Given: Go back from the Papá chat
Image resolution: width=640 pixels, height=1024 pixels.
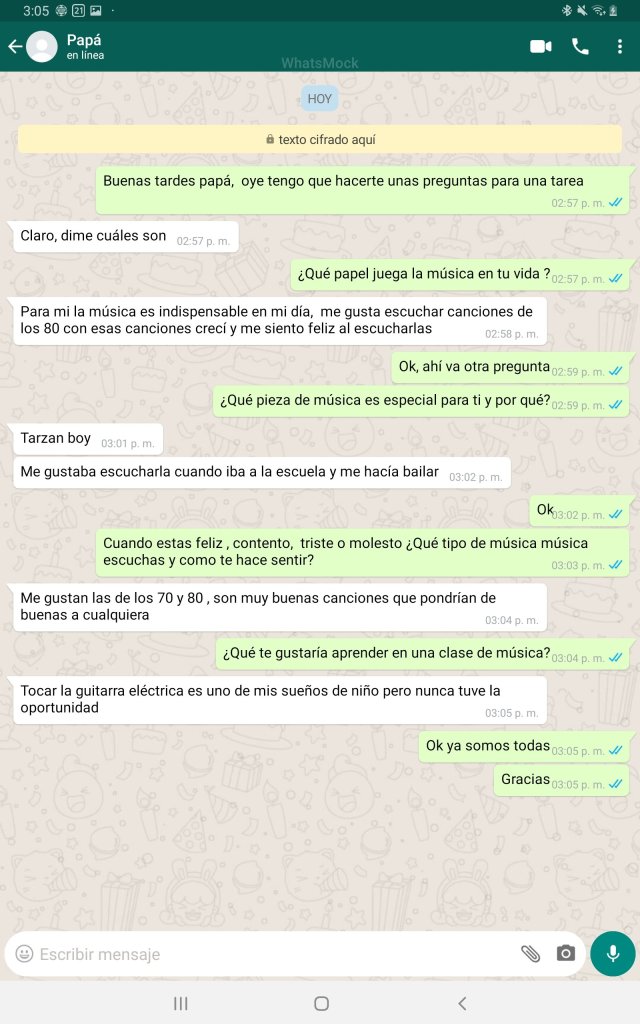Looking at the screenshot, I should 15,46.
